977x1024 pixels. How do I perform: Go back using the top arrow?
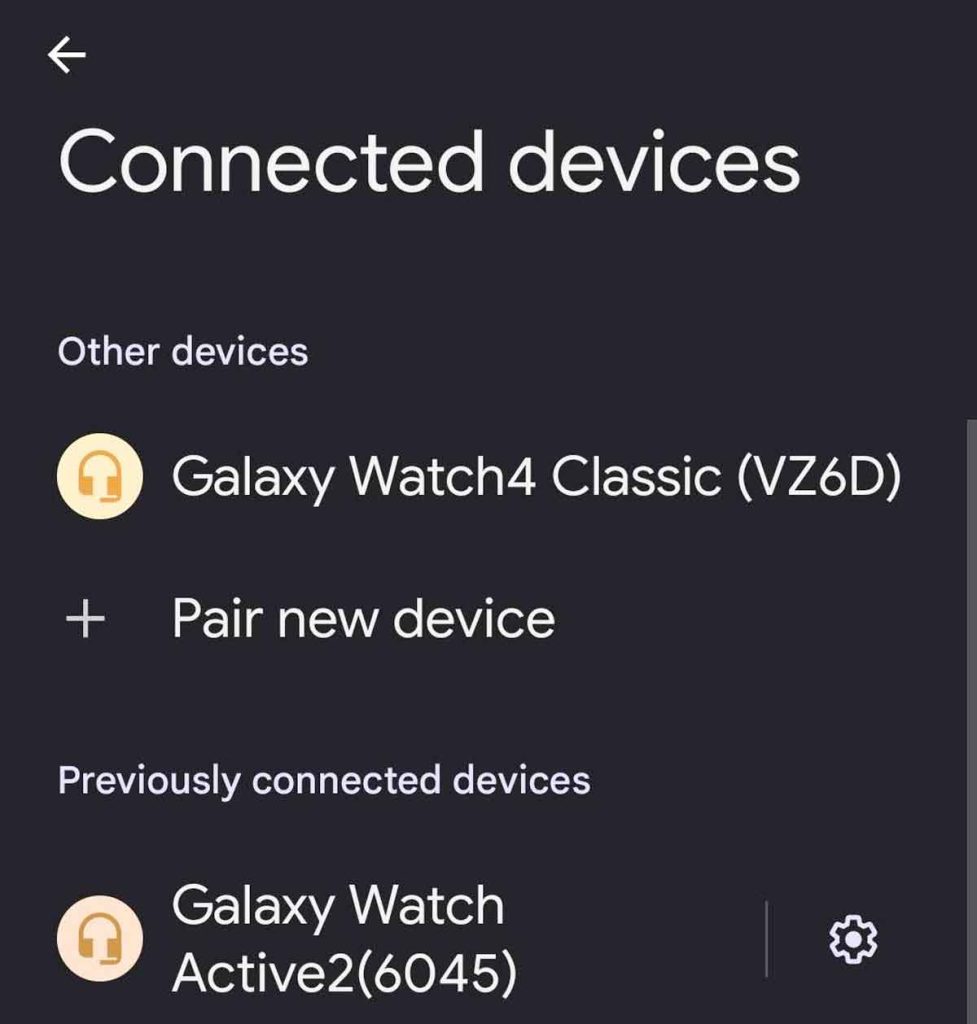[67, 56]
